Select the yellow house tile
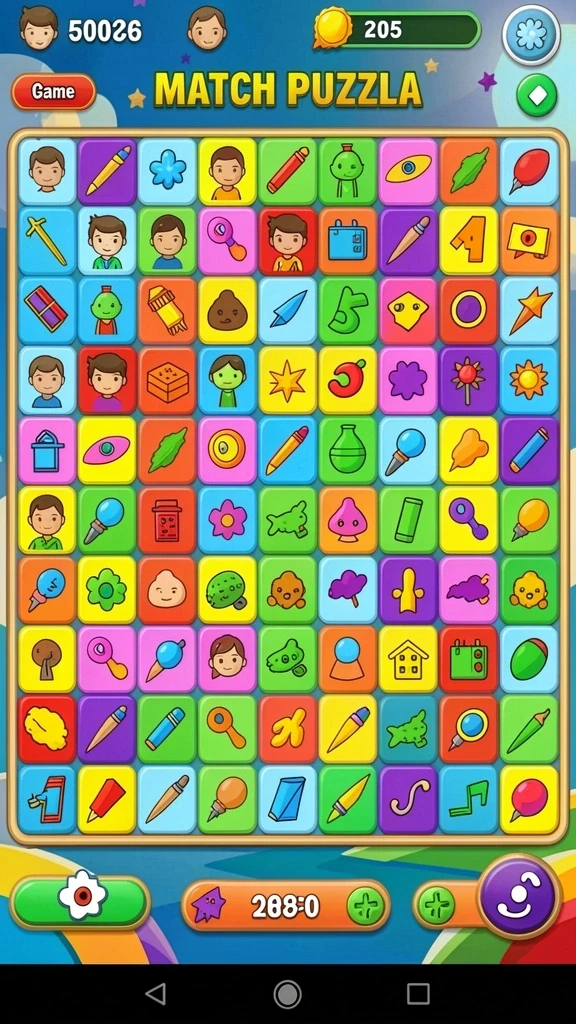The height and width of the screenshot is (1024, 576). pyautogui.click(x=408, y=660)
